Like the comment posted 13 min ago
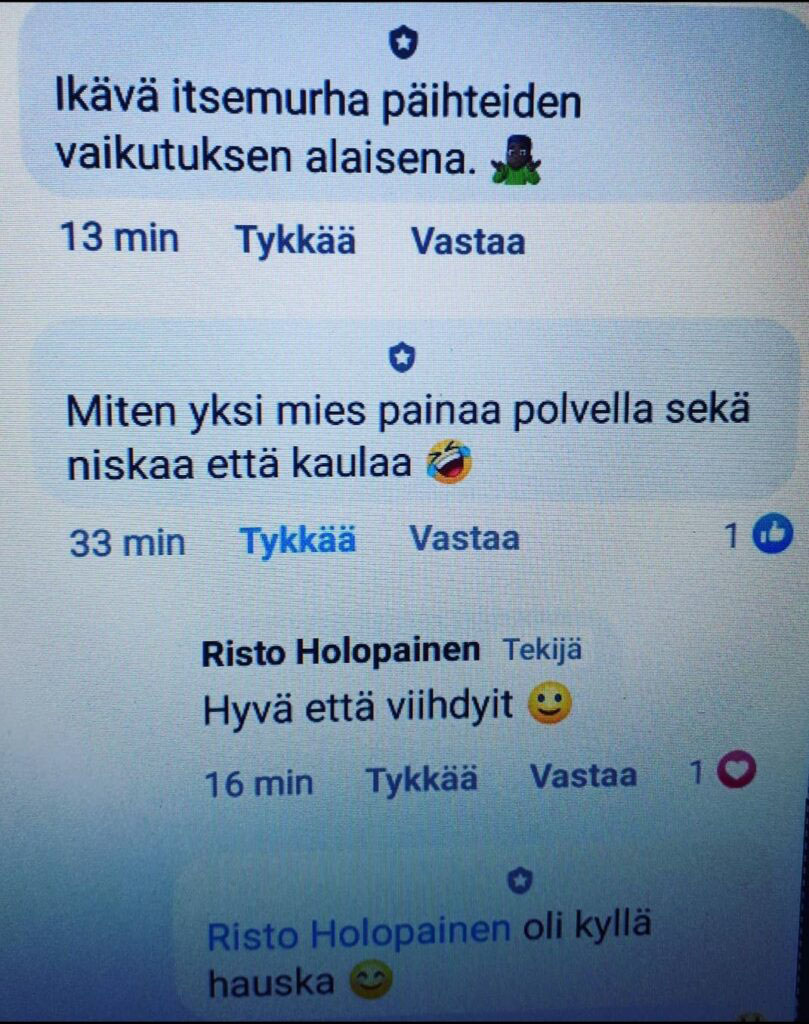Image resolution: width=809 pixels, height=1024 pixels. (x=294, y=241)
